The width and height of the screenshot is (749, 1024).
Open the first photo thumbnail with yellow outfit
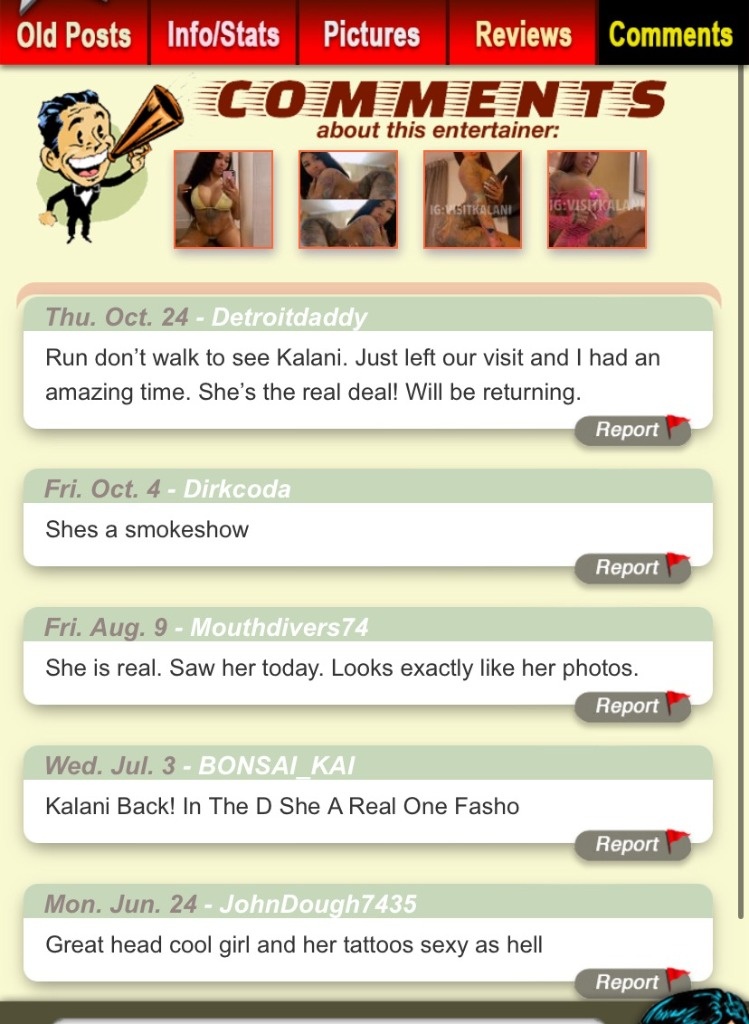click(x=223, y=200)
